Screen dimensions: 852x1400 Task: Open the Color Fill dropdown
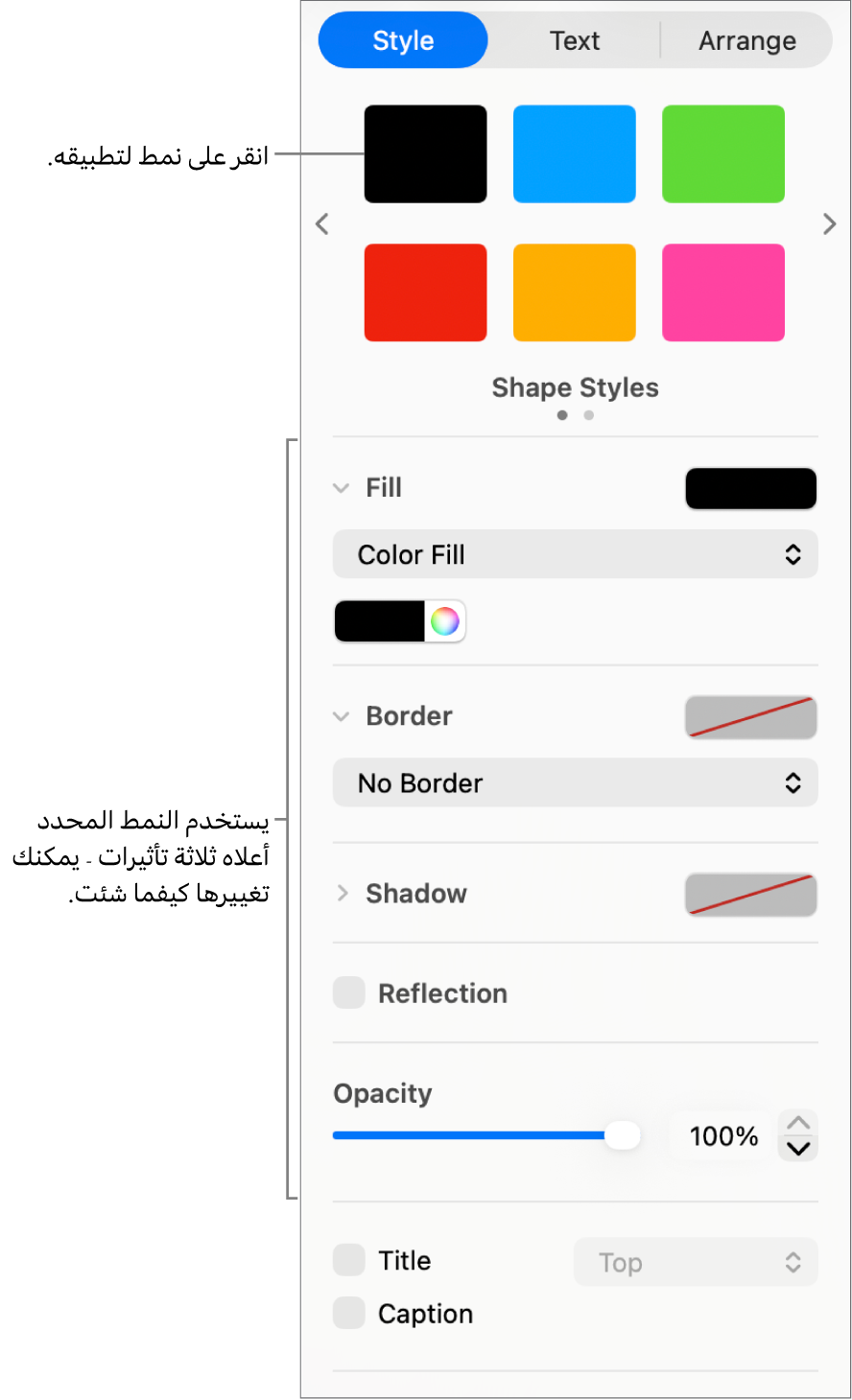click(575, 554)
